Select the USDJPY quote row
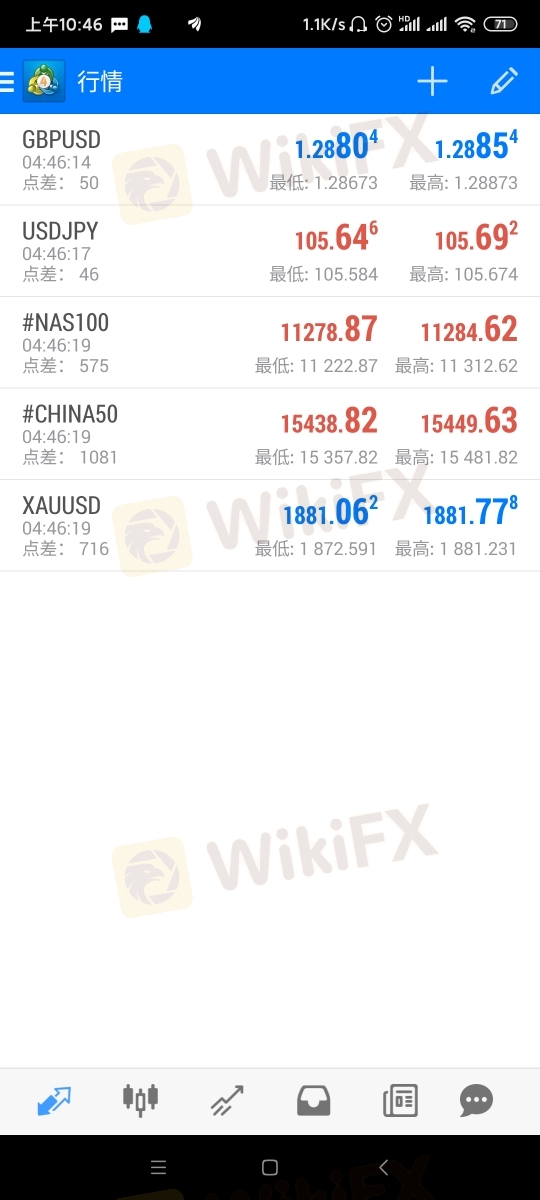 click(x=270, y=252)
